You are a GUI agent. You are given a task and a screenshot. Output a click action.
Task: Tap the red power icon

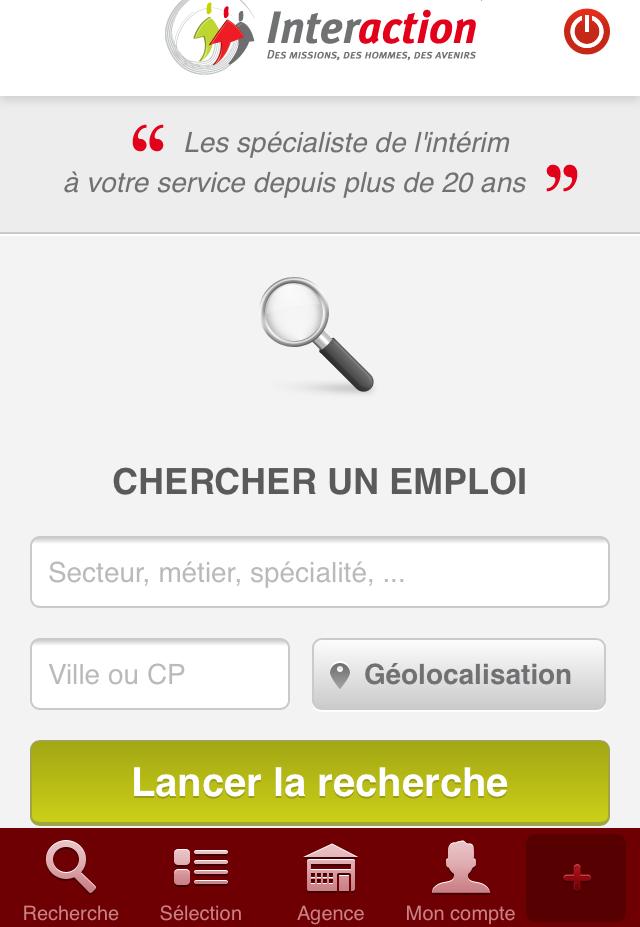[x=587, y=31]
